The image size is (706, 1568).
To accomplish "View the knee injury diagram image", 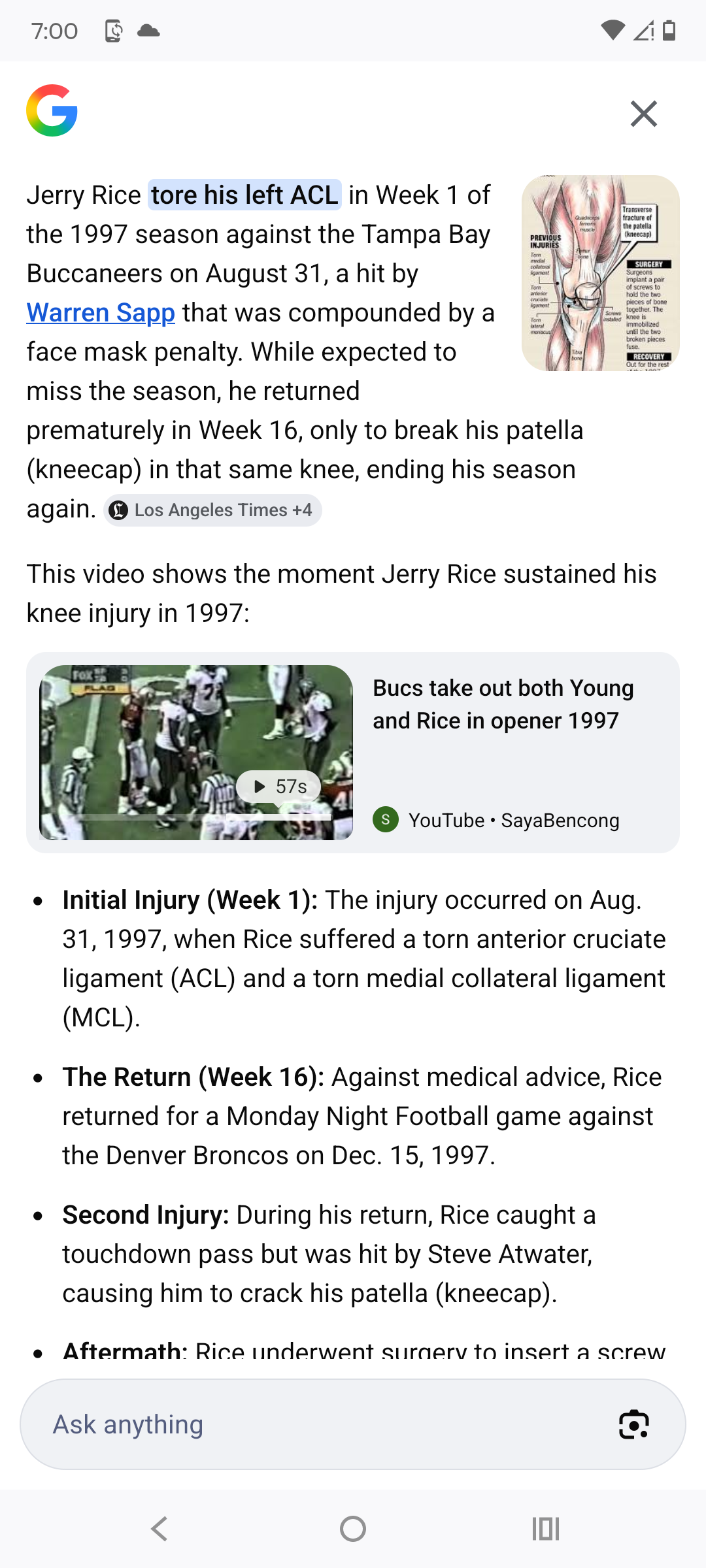I will pyautogui.click(x=600, y=273).
